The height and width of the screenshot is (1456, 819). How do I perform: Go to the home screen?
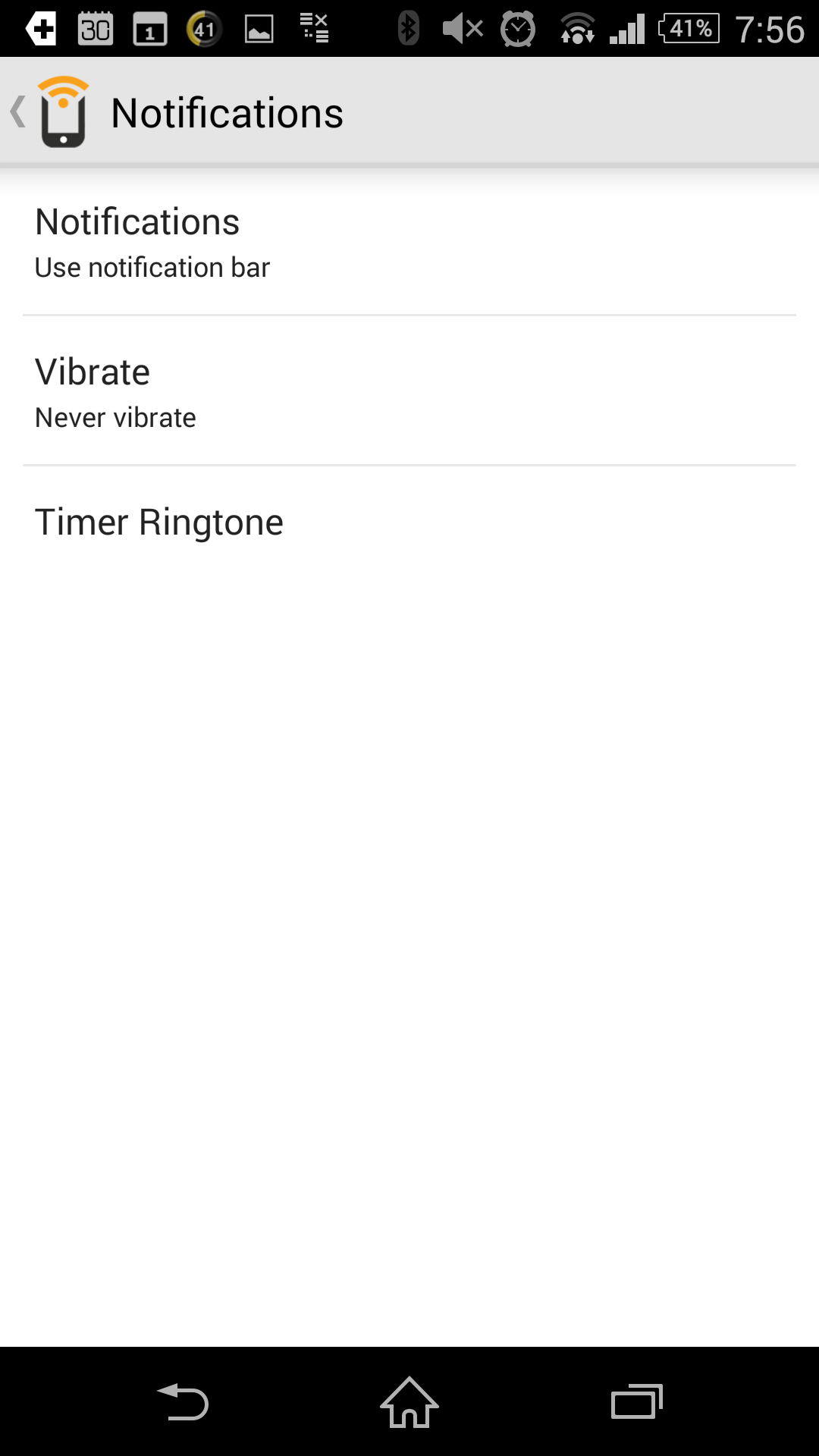point(409,1401)
